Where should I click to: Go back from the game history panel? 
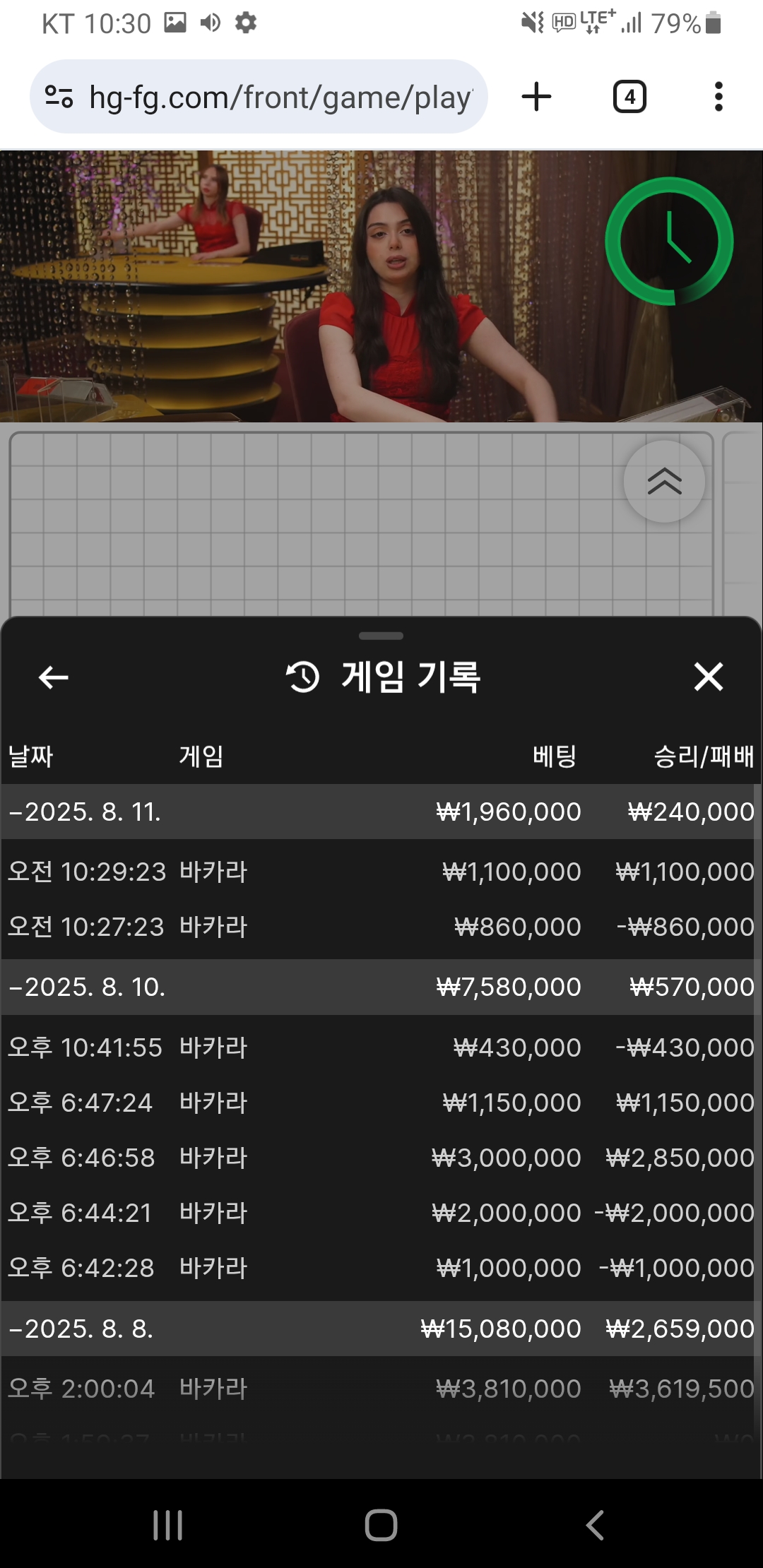(53, 677)
